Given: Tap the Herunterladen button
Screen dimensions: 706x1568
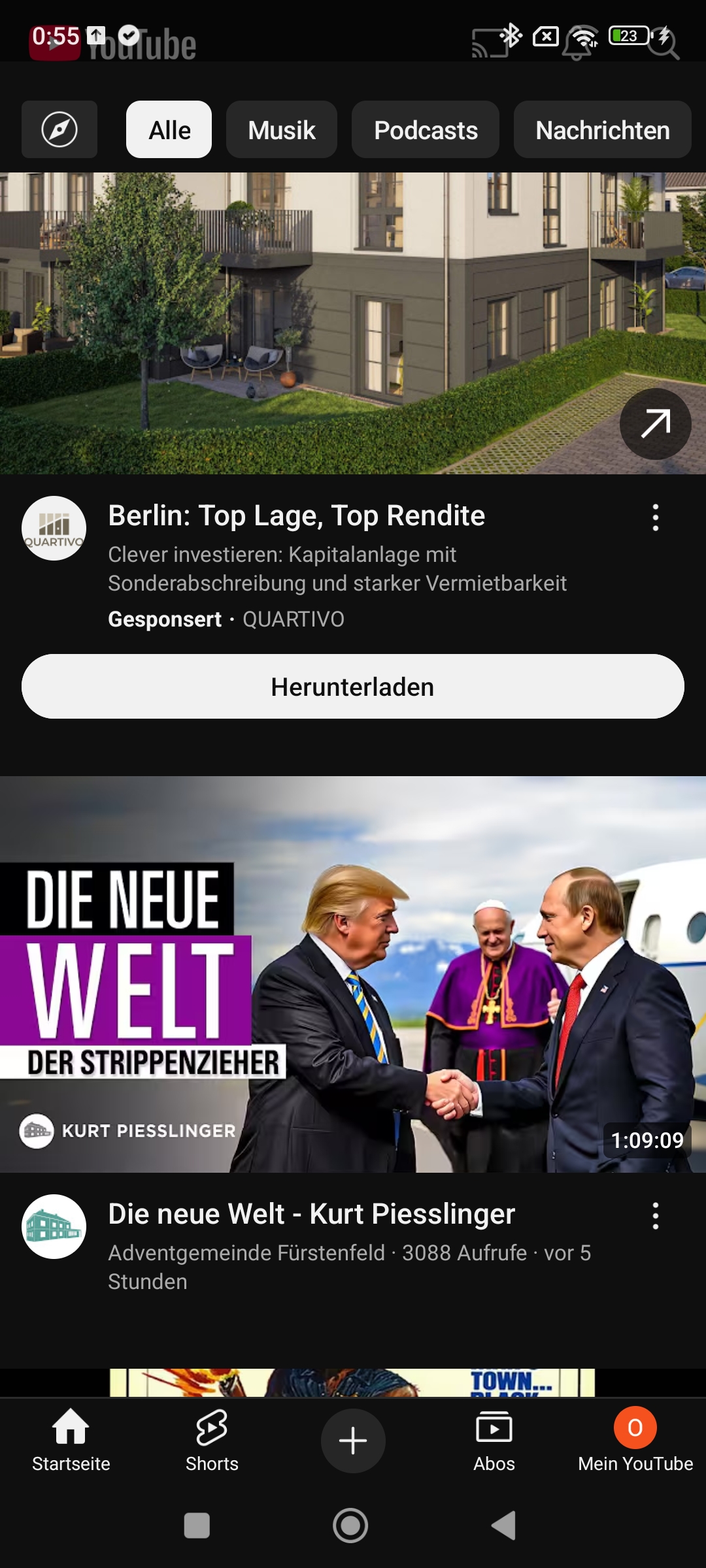Looking at the screenshot, I should (x=353, y=687).
